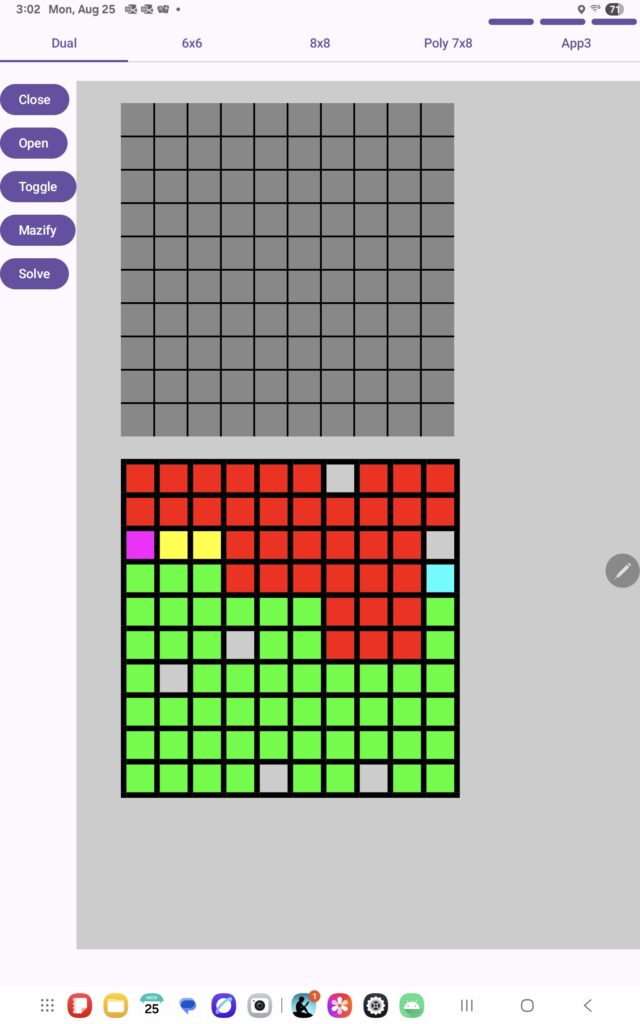Open the app drawer grid icon
This screenshot has height=1024, width=640.
click(x=47, y=1005)
